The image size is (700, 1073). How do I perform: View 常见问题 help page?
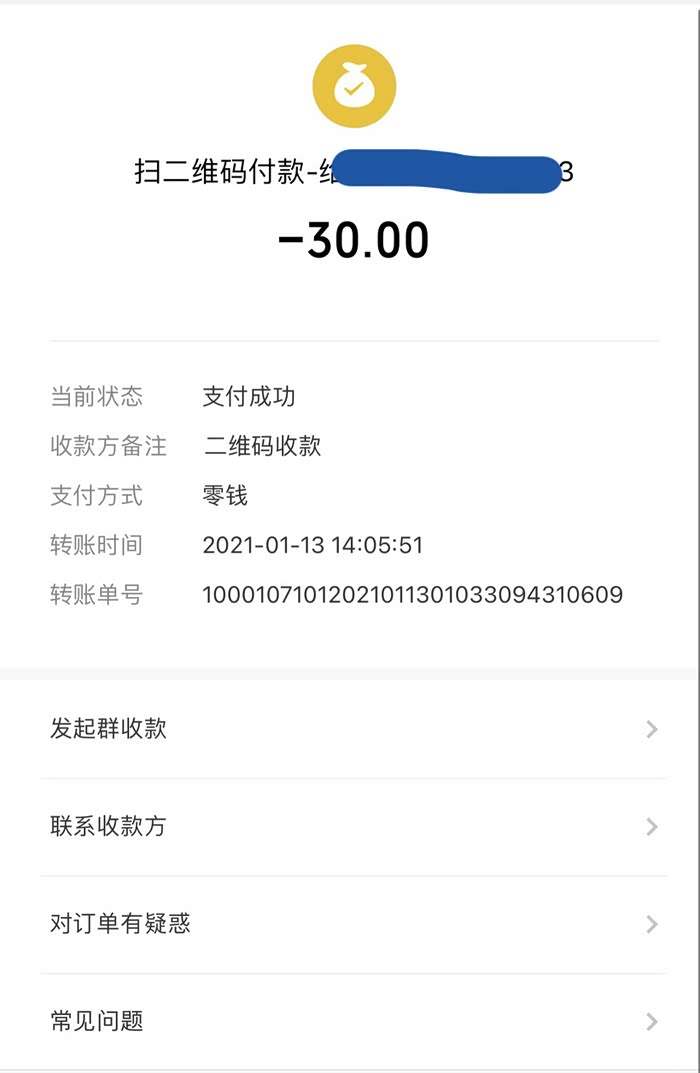click(x=350, y=1021)
